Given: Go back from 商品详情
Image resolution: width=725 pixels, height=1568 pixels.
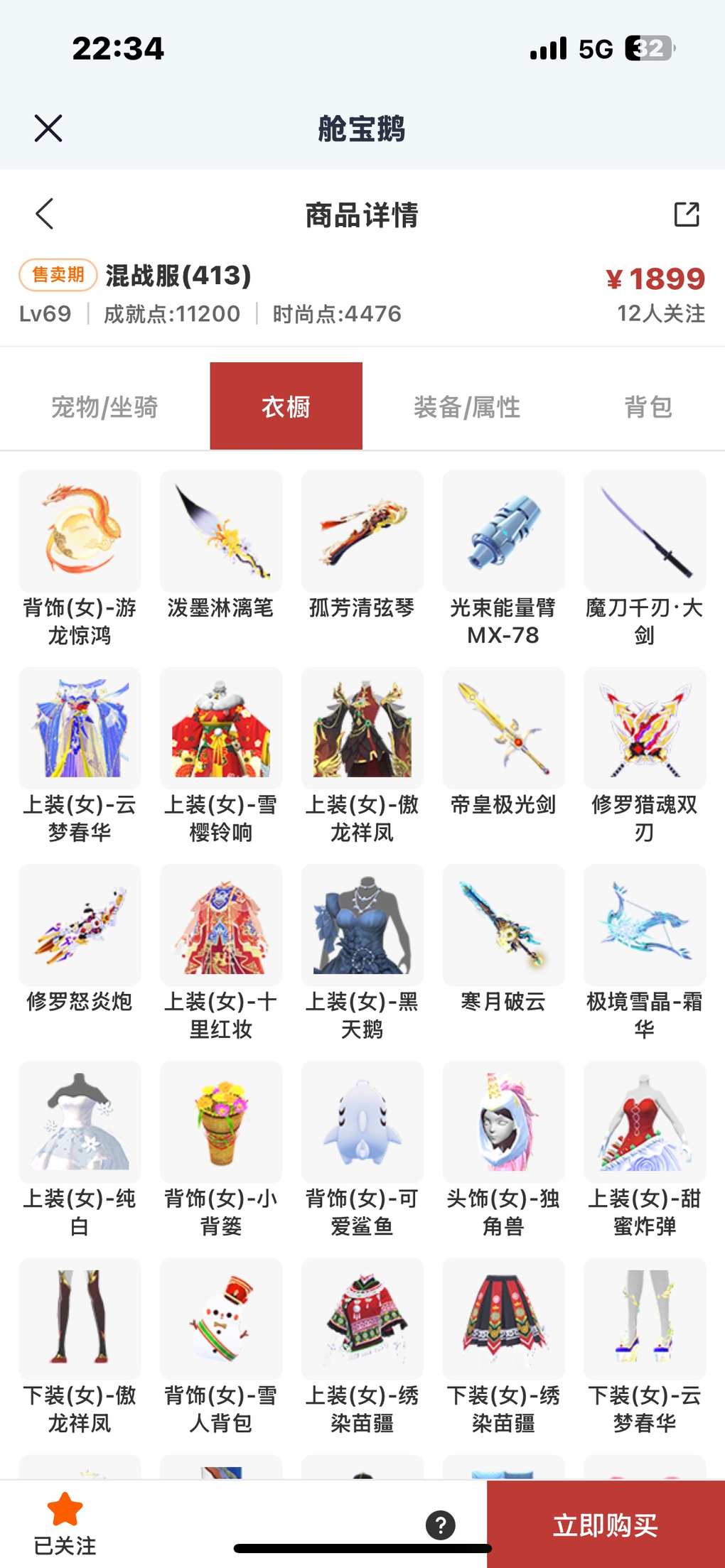Looking at the screenshot, I should pos(45,214).
